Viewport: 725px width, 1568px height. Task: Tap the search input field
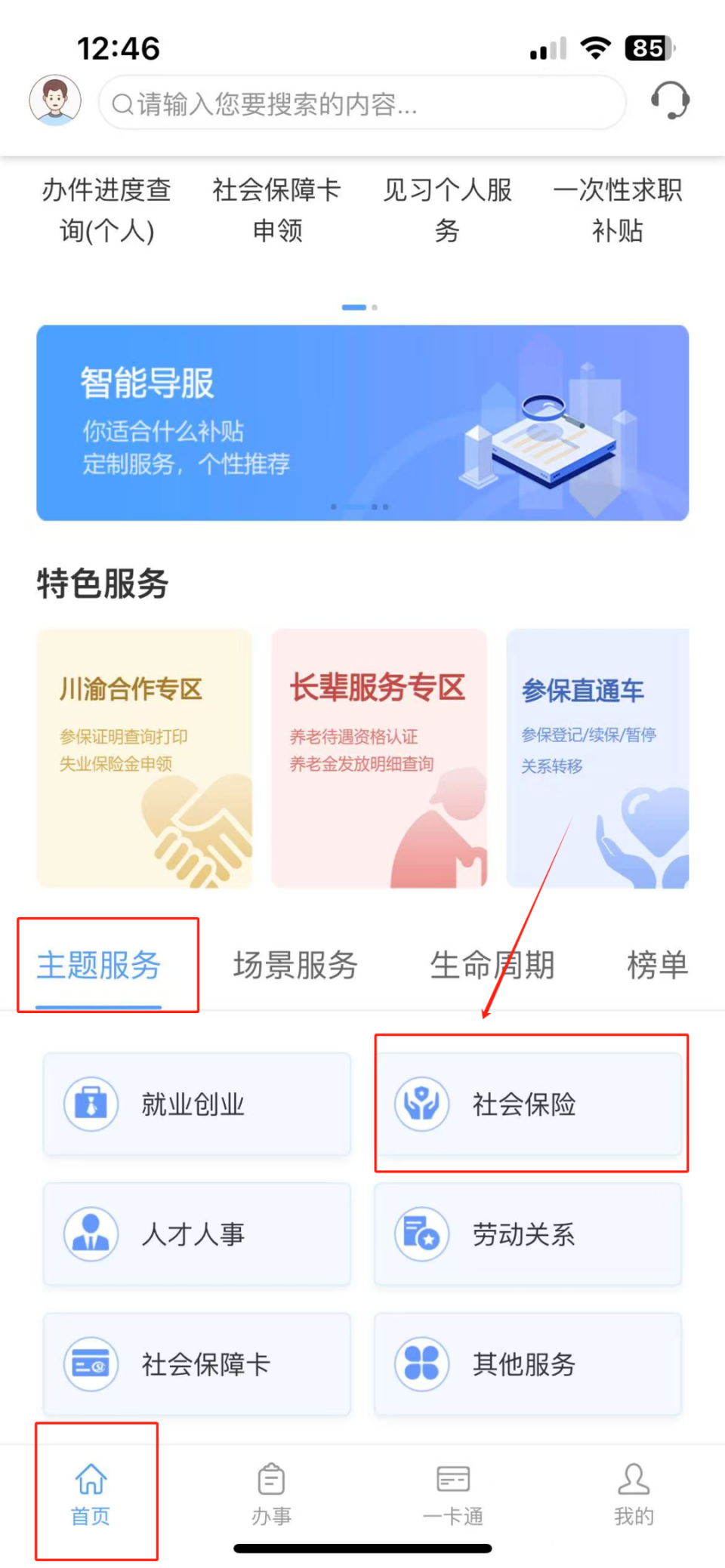tap(361, 103)
